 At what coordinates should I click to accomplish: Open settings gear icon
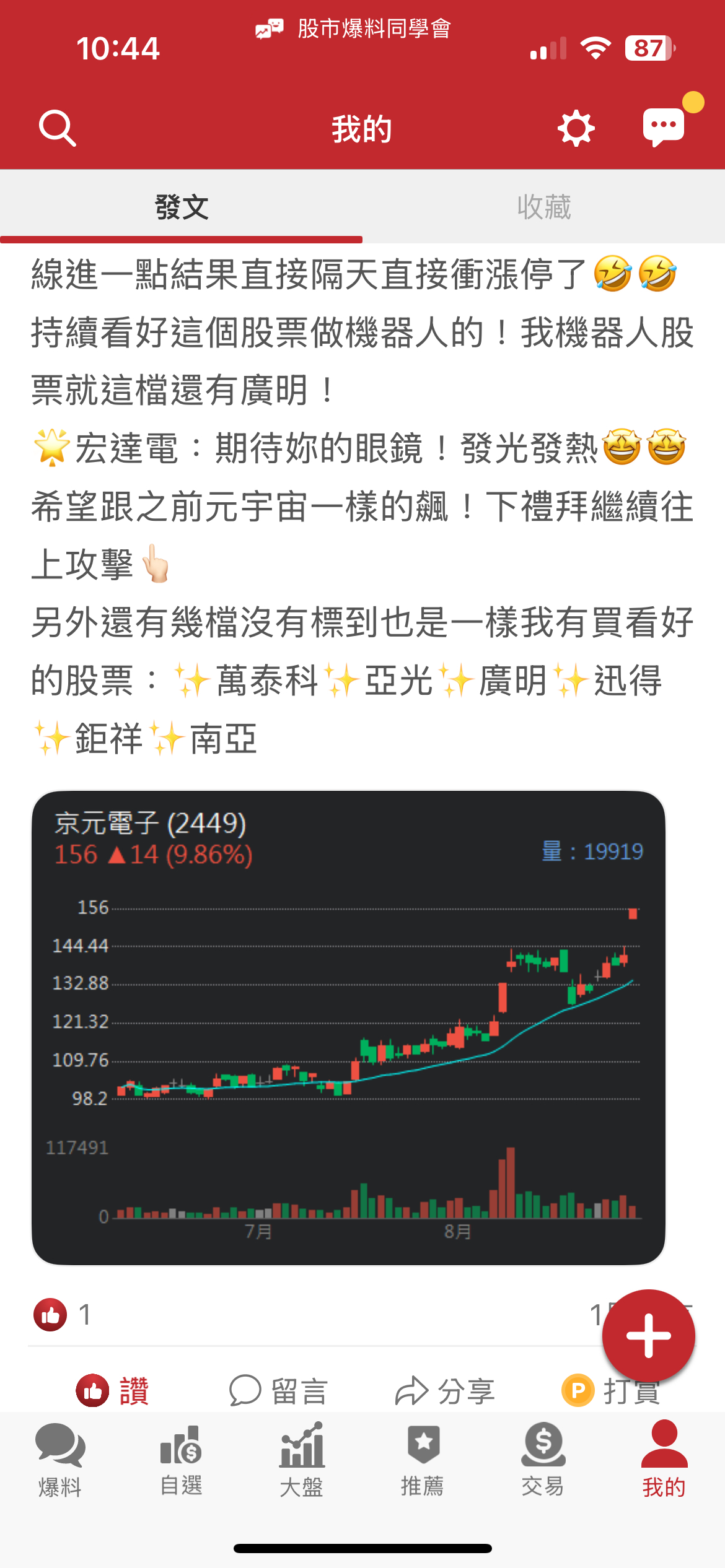576,128
